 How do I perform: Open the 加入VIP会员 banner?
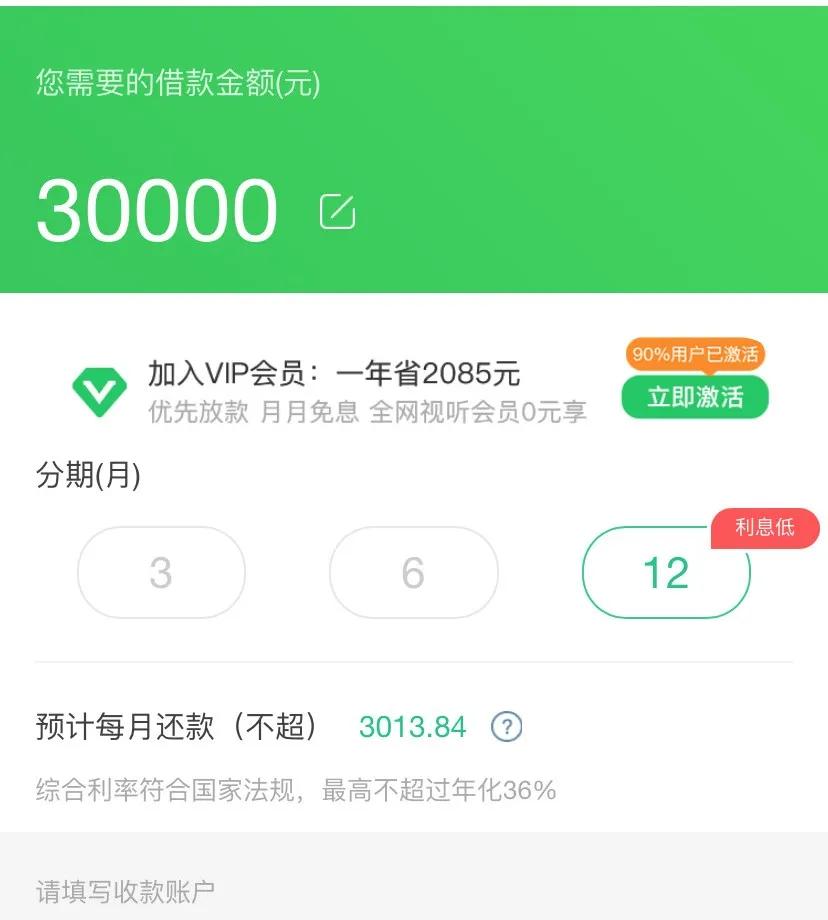click(x=334, y=374)
